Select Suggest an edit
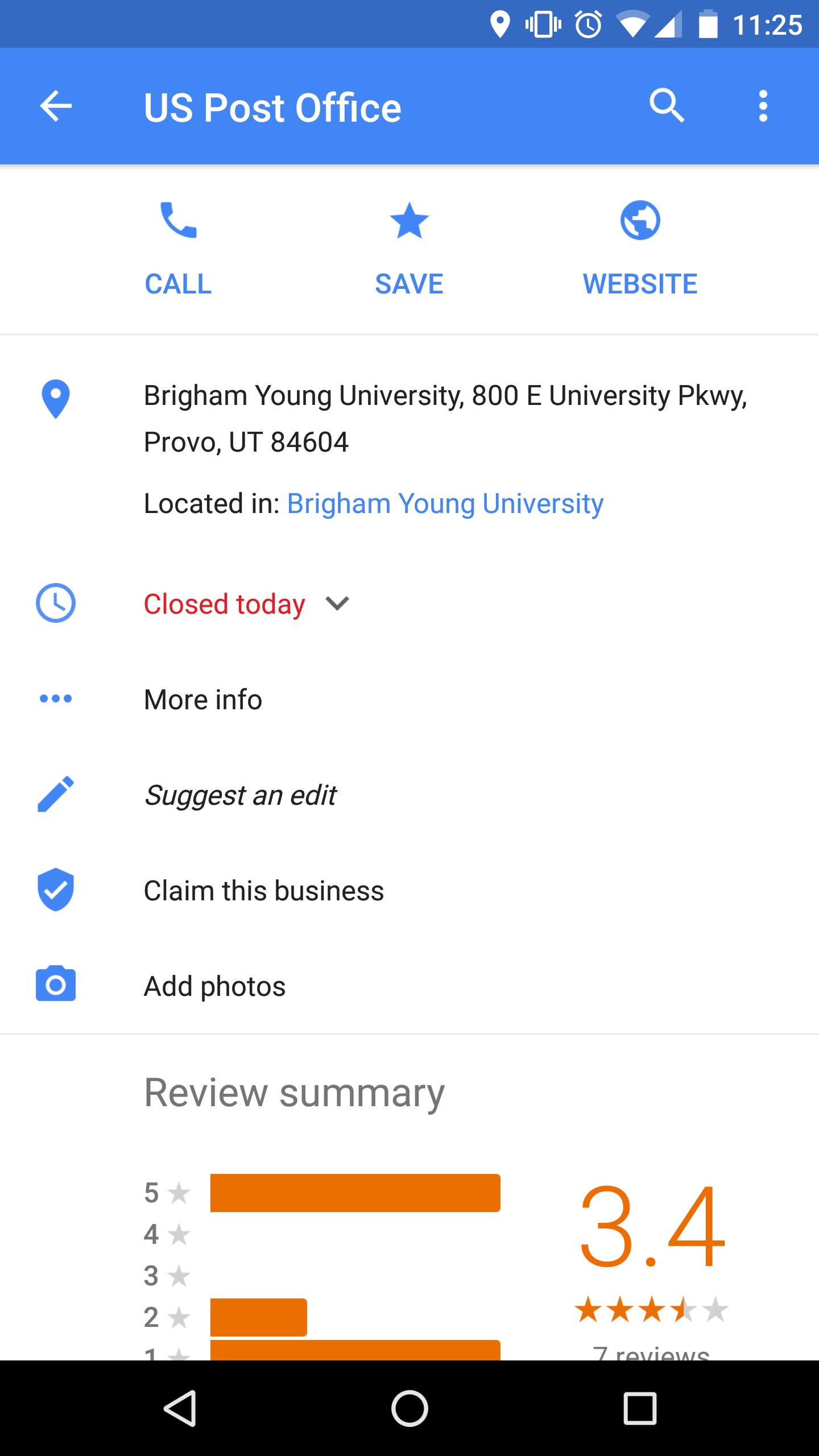Viewport: 819px width, 1456px height. 240,795
